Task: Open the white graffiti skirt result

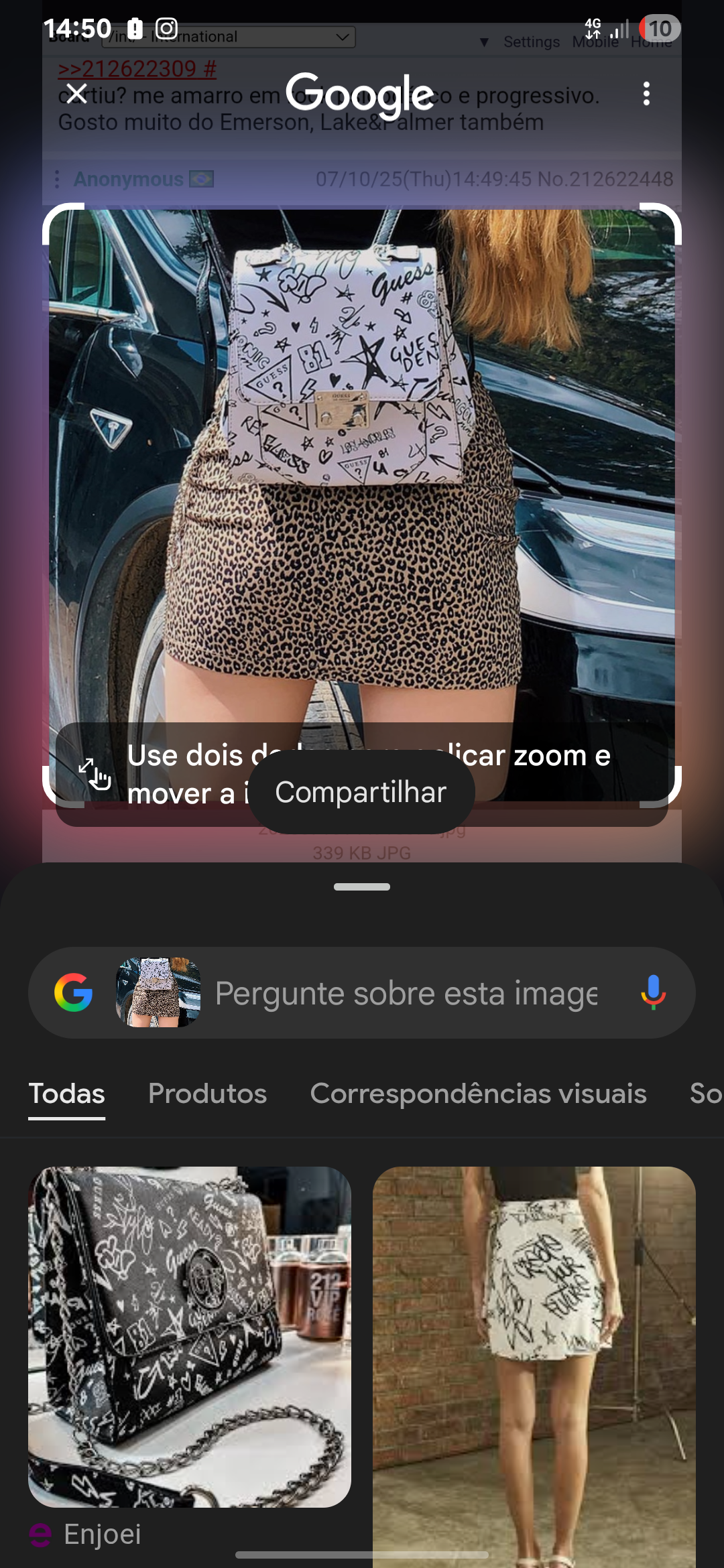Action: [x=534, y=1367]
